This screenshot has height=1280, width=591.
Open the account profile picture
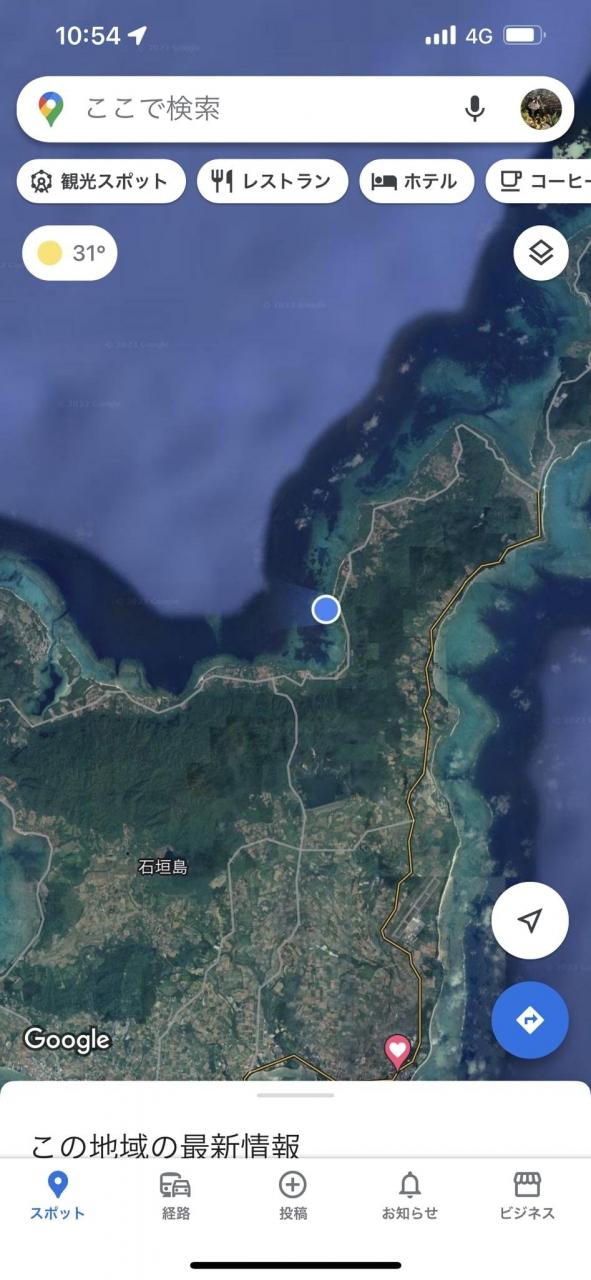tap(541, 108)
